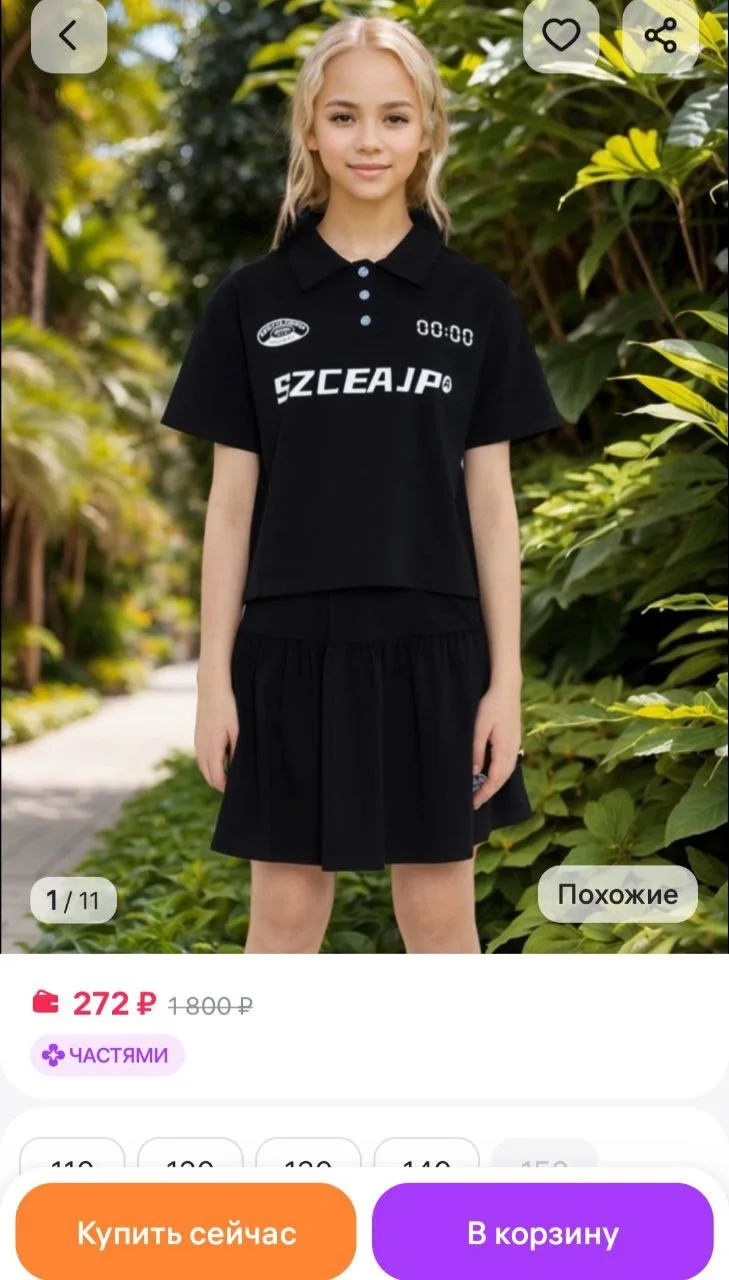729x1280 pixels.
Task: Go back from the product page
Action: (68, 36)
